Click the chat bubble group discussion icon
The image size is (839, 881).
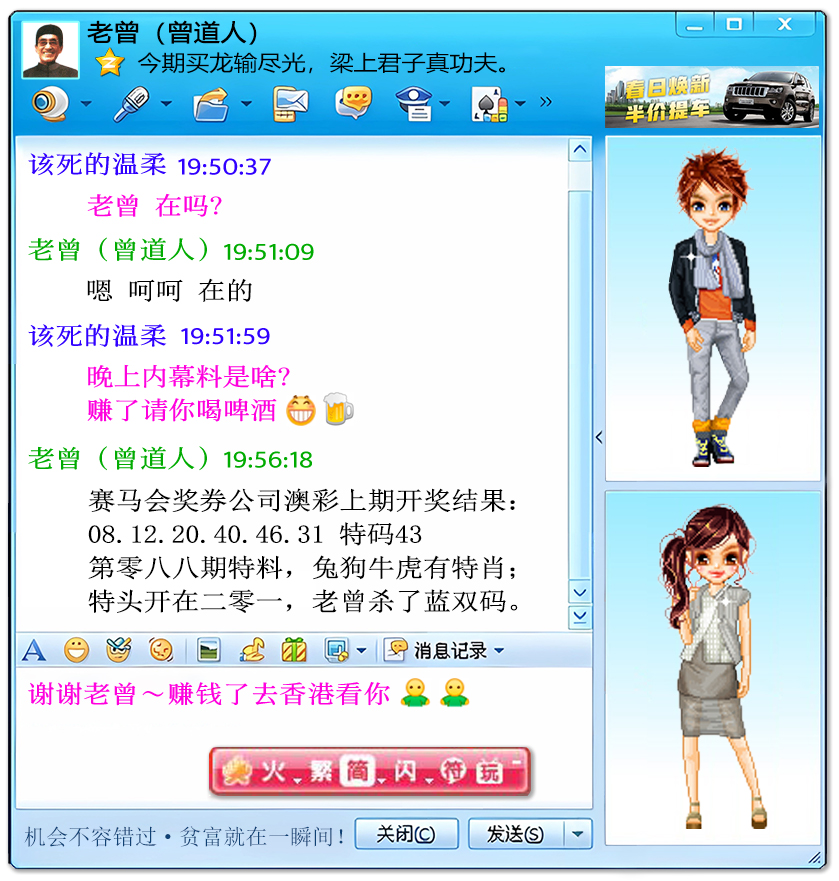[352, 103]
